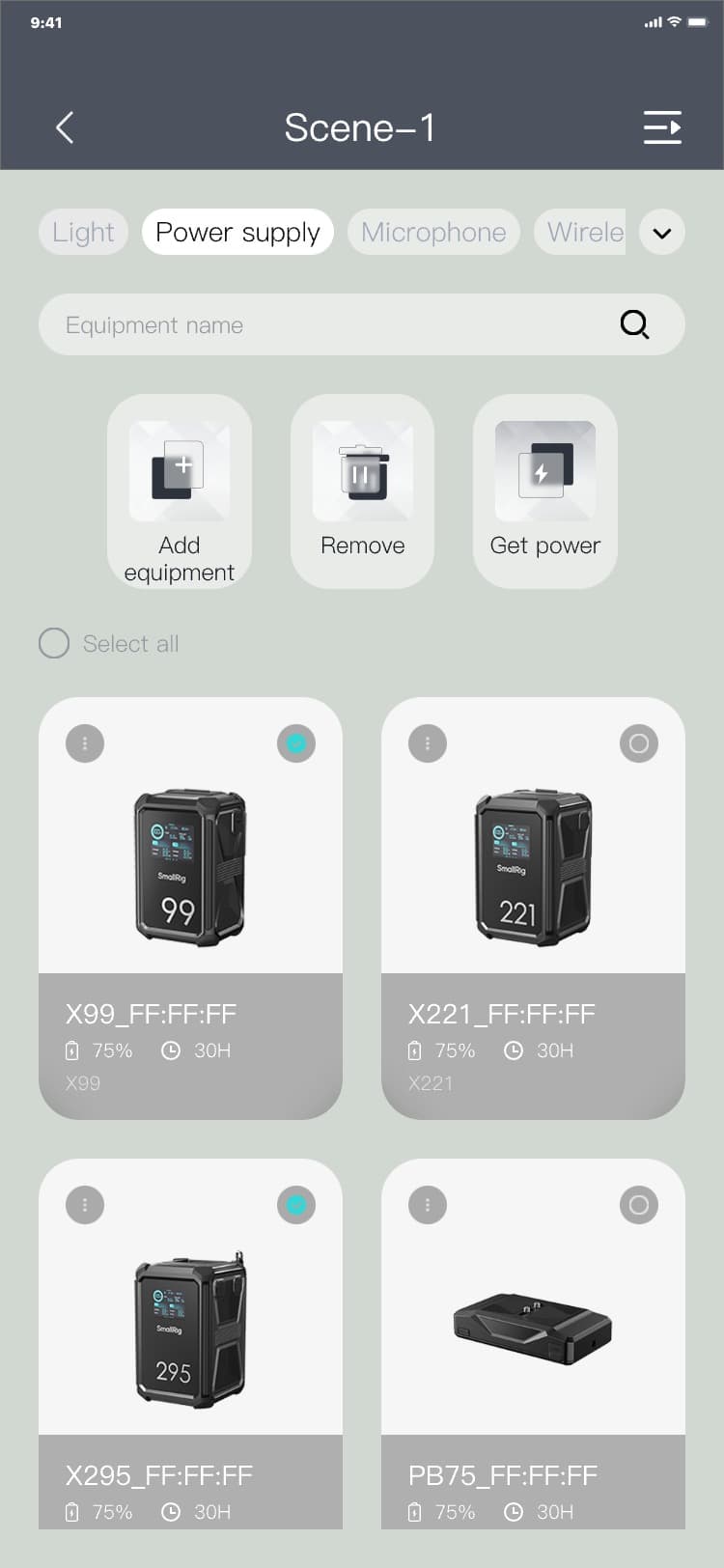The width and height of the screenshot is (724, 1568).
Task: Remove selected equipment
Action: 362,491
